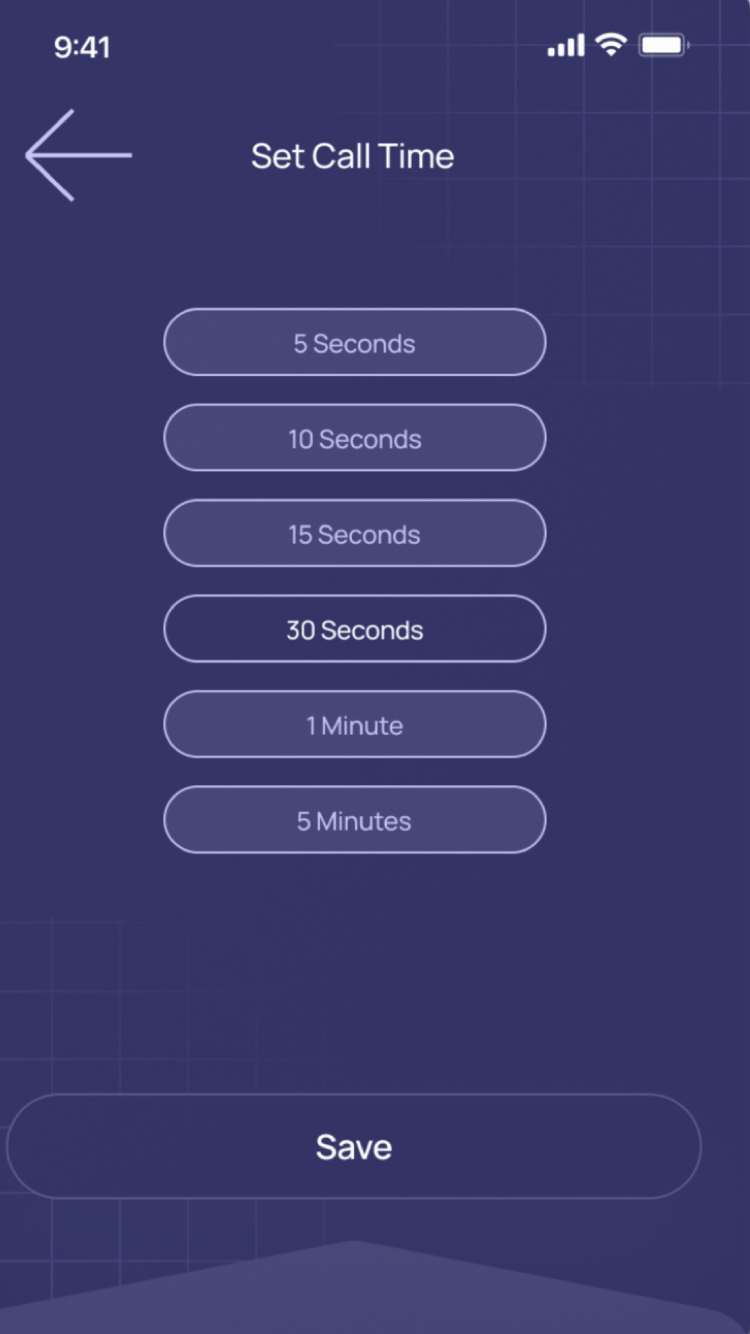Pick the 15 Seconds delay

tap(354, 534)
